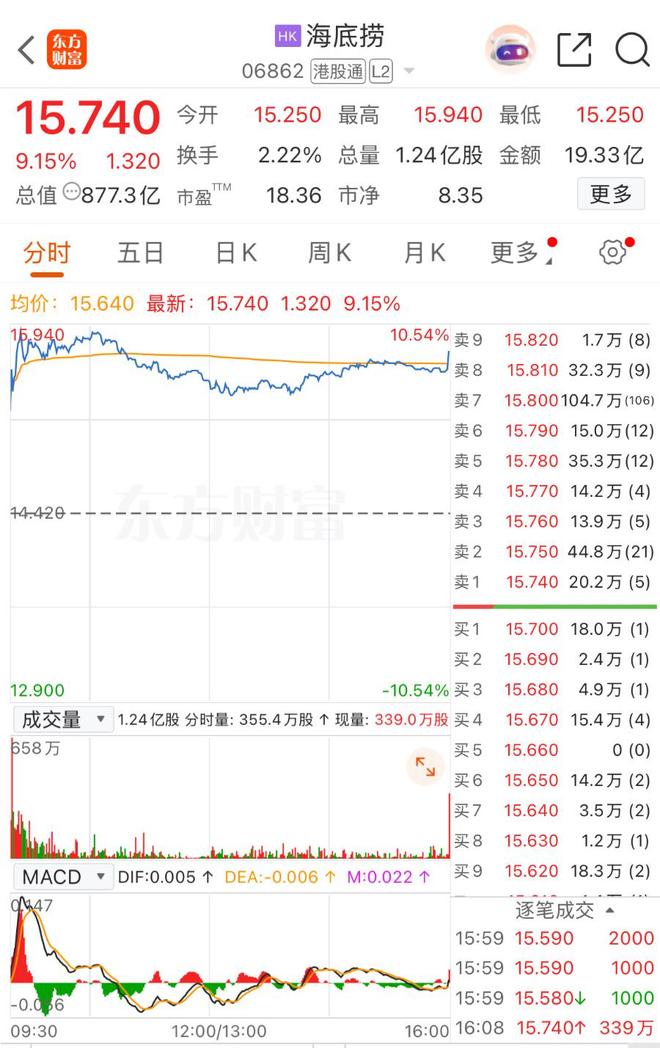
Task: Go back using the back arrow
Action: [x=27, y=49]
